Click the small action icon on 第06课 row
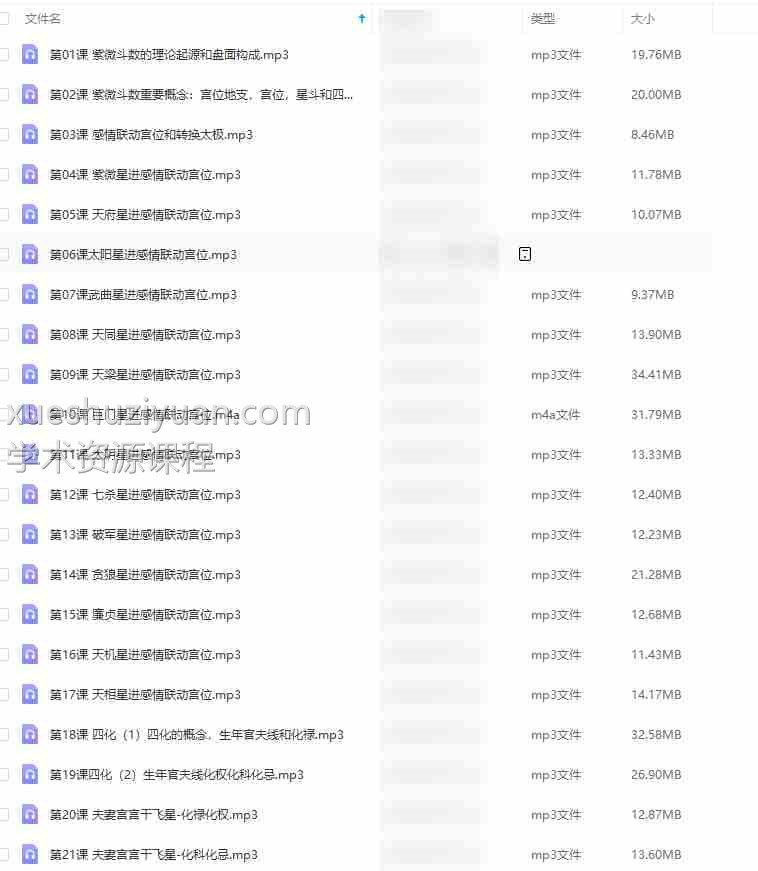Image resolution: width=758 pixels, height=871 pixels. (x=524, y=254)
